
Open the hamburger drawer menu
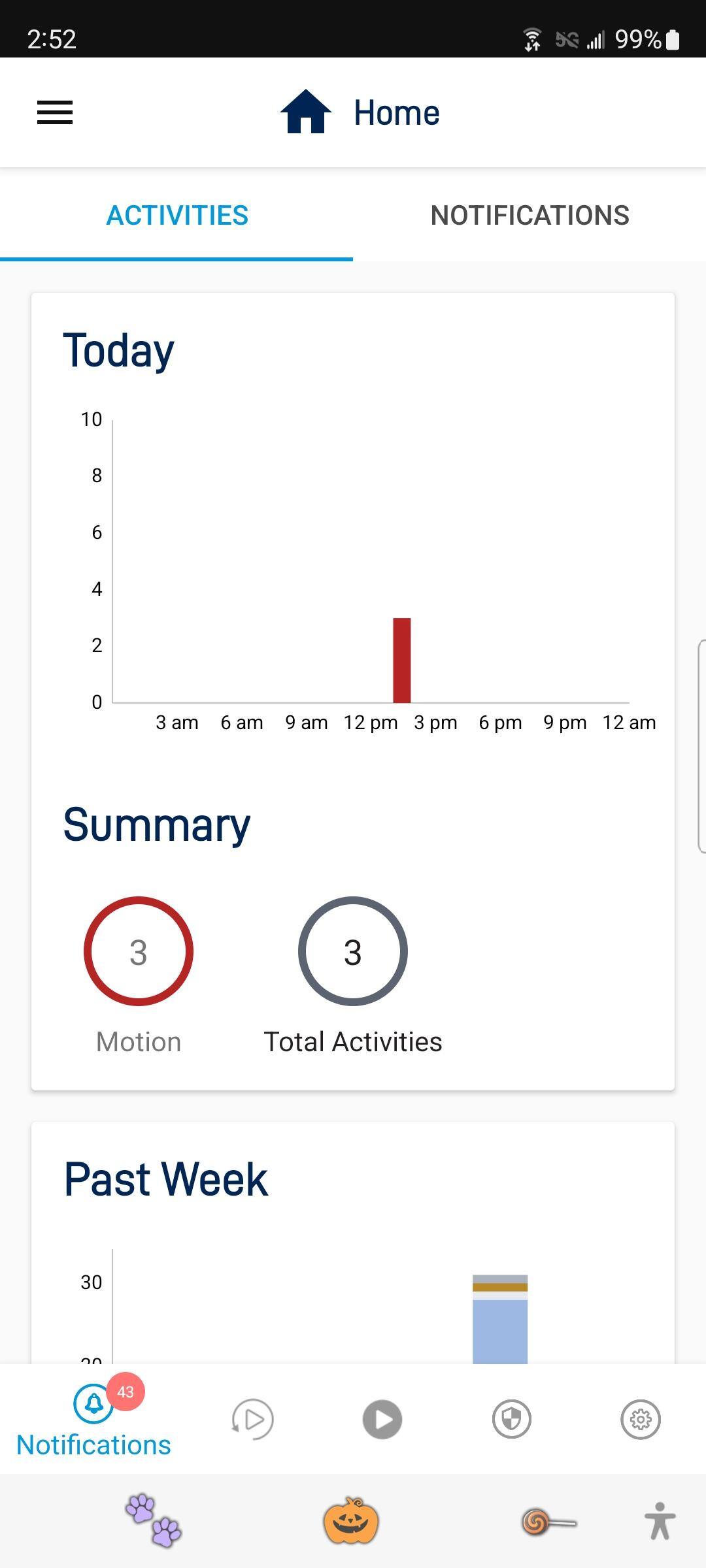[x=55, y=112]
